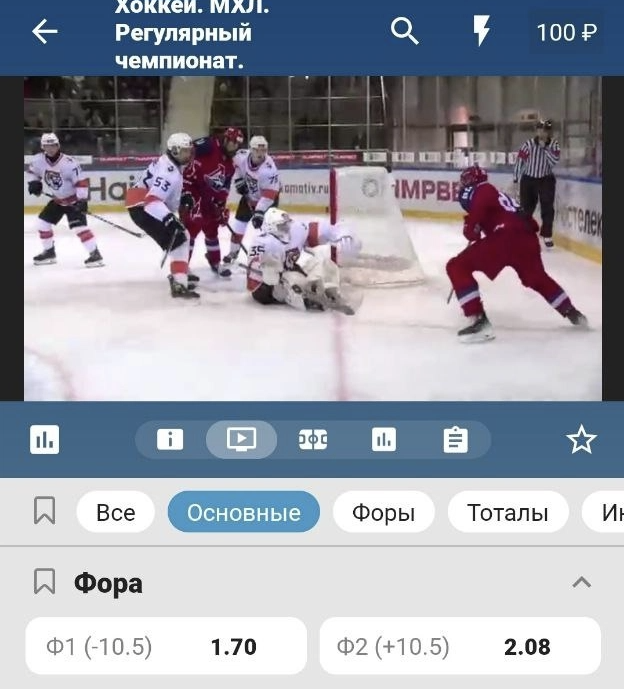Open search with the magnifier icon

click(x=405, y=32)
